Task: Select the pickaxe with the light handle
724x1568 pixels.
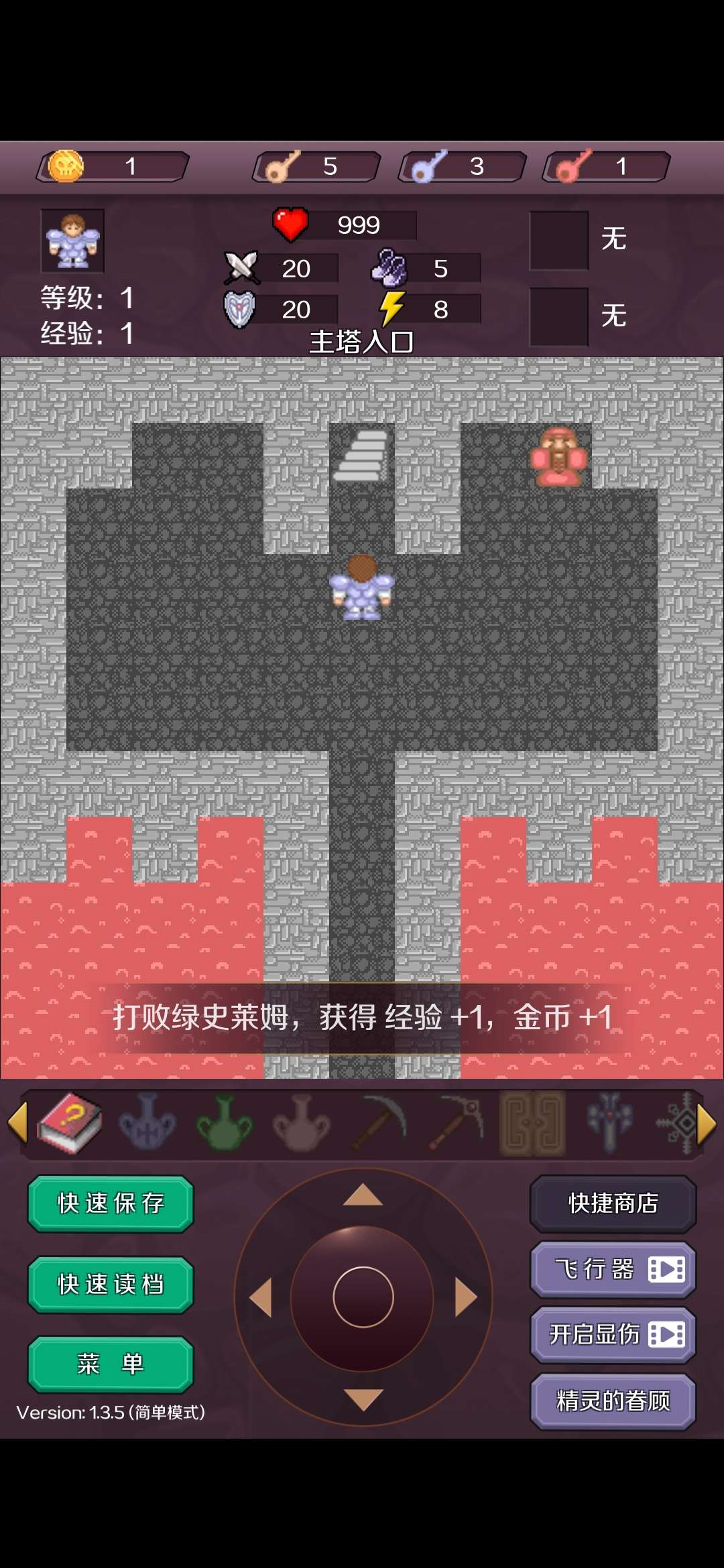Action: [x=457, y=1123]
